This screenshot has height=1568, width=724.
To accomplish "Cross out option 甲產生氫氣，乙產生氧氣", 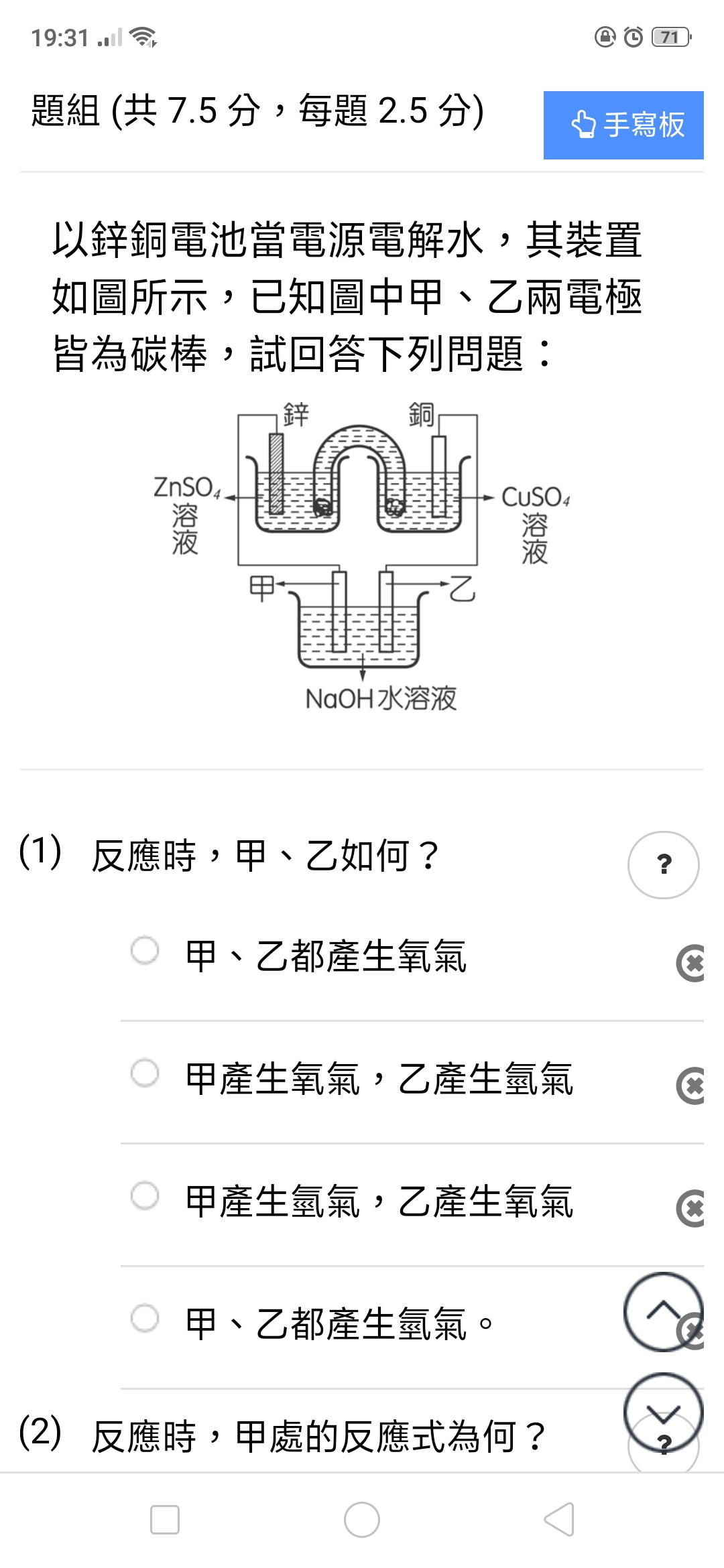I will pyautogui.click(x=692, y=1209).
